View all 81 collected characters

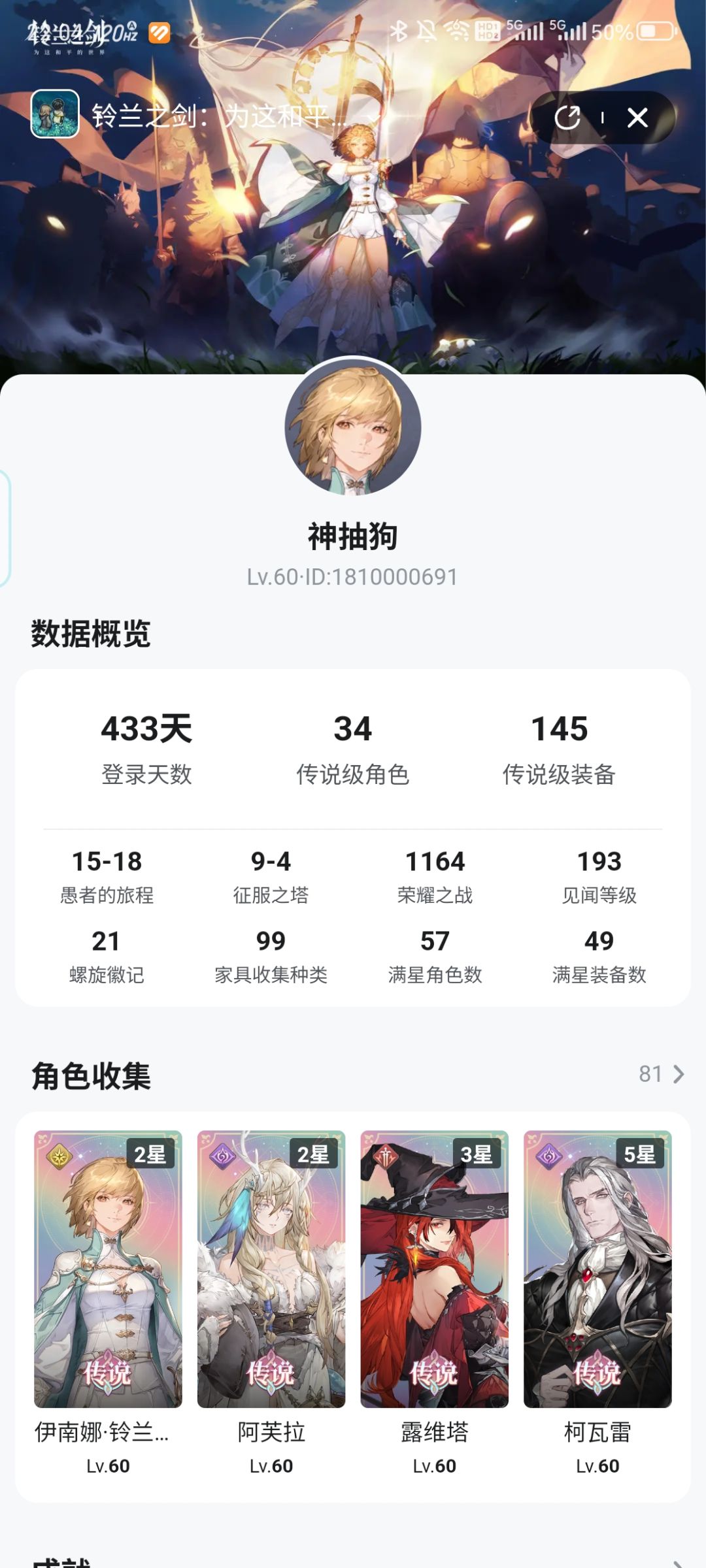click(x=662, y=1074)
